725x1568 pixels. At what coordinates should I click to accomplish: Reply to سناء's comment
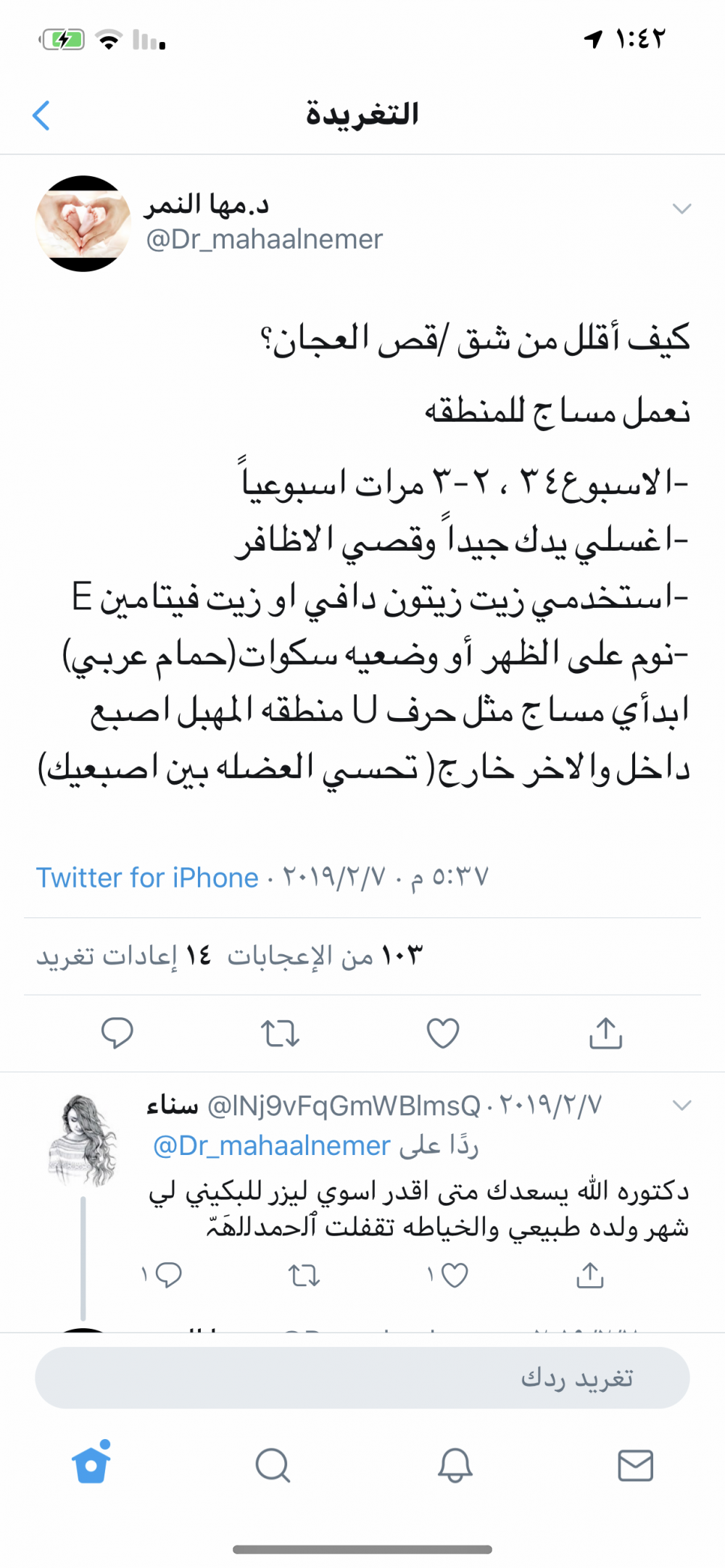162,1275
